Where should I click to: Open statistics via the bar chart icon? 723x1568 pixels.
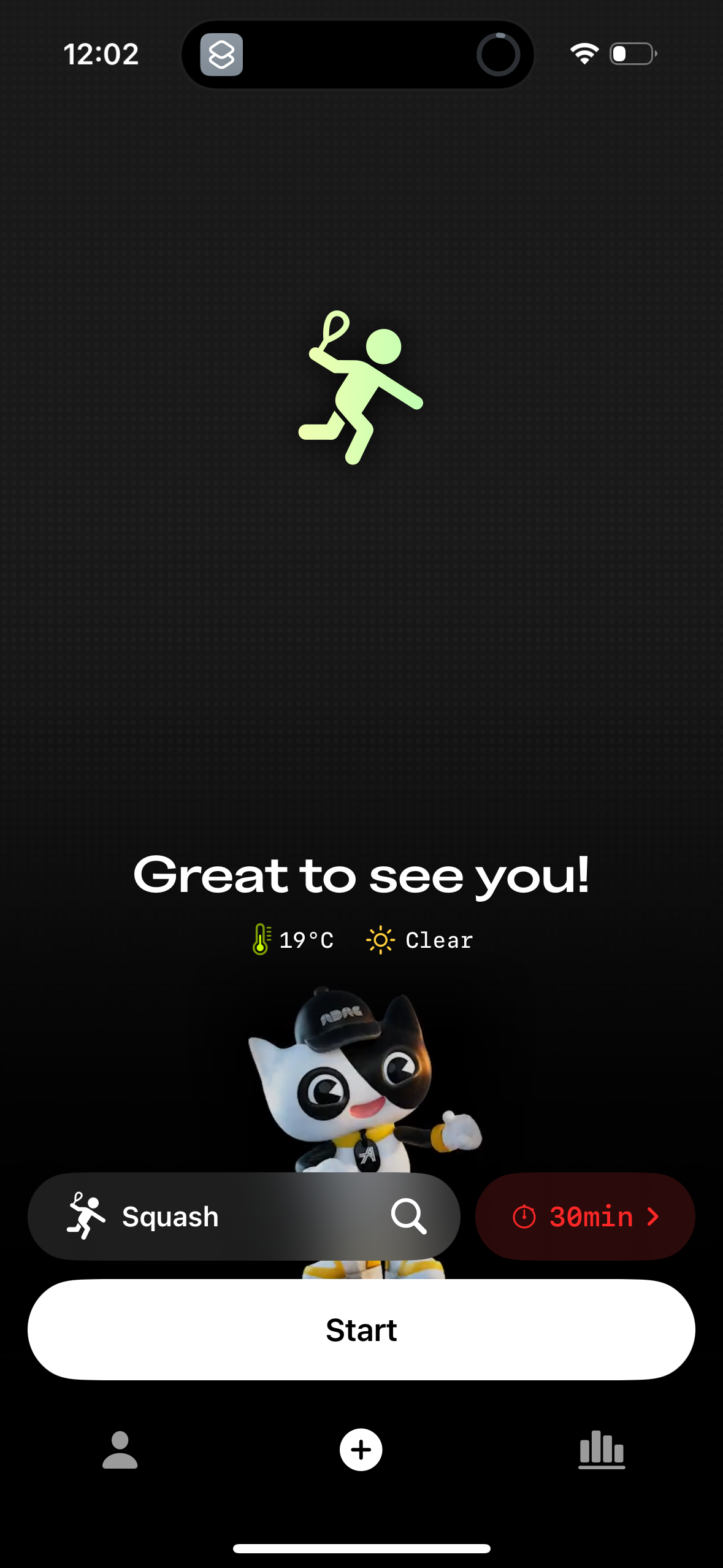tap(602, 1450)
